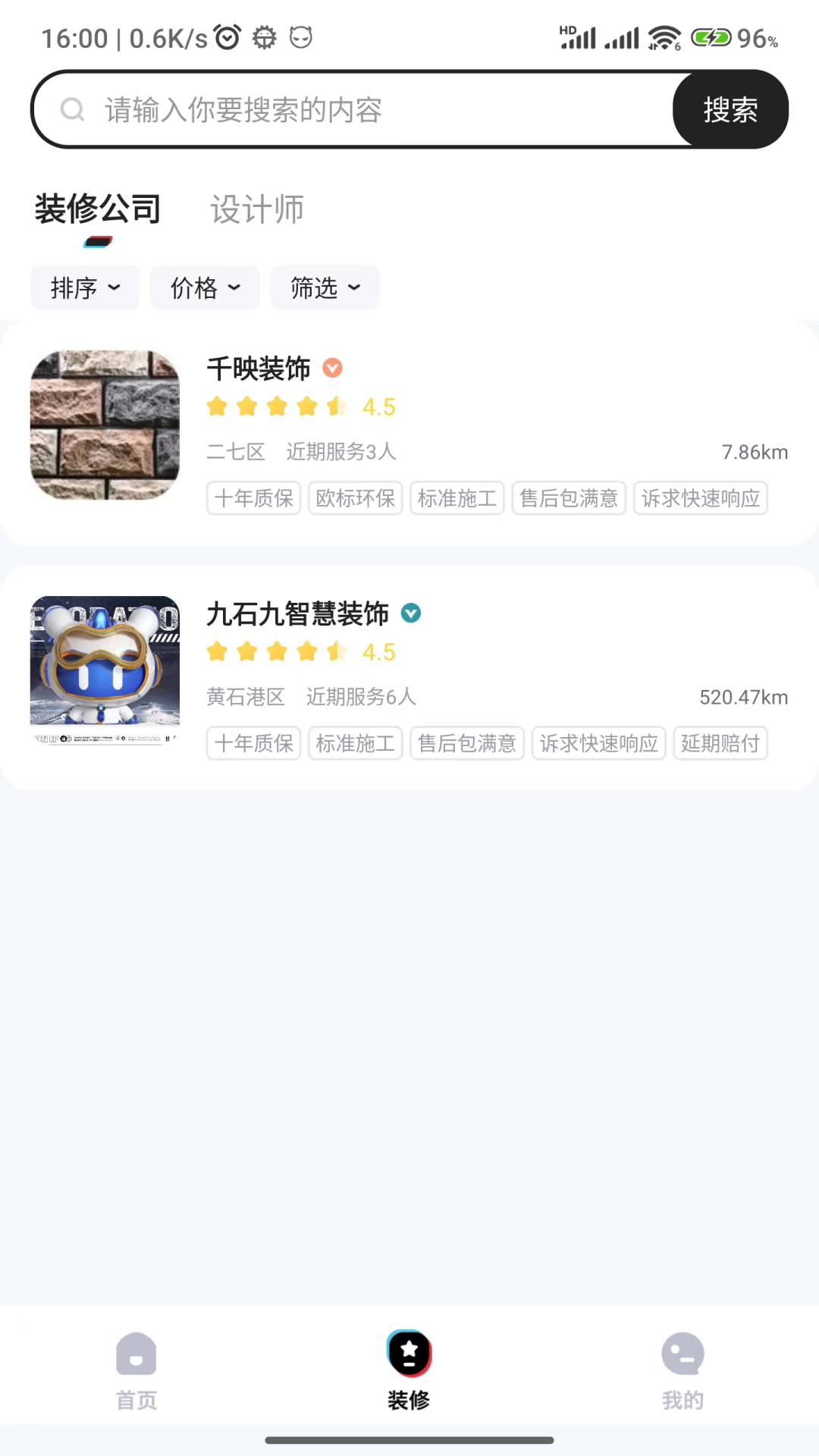The height and width of the screenshot is (1456, 819).
Task: Tap the Wi-Fi icon in status bar
Action: (666, 36)
